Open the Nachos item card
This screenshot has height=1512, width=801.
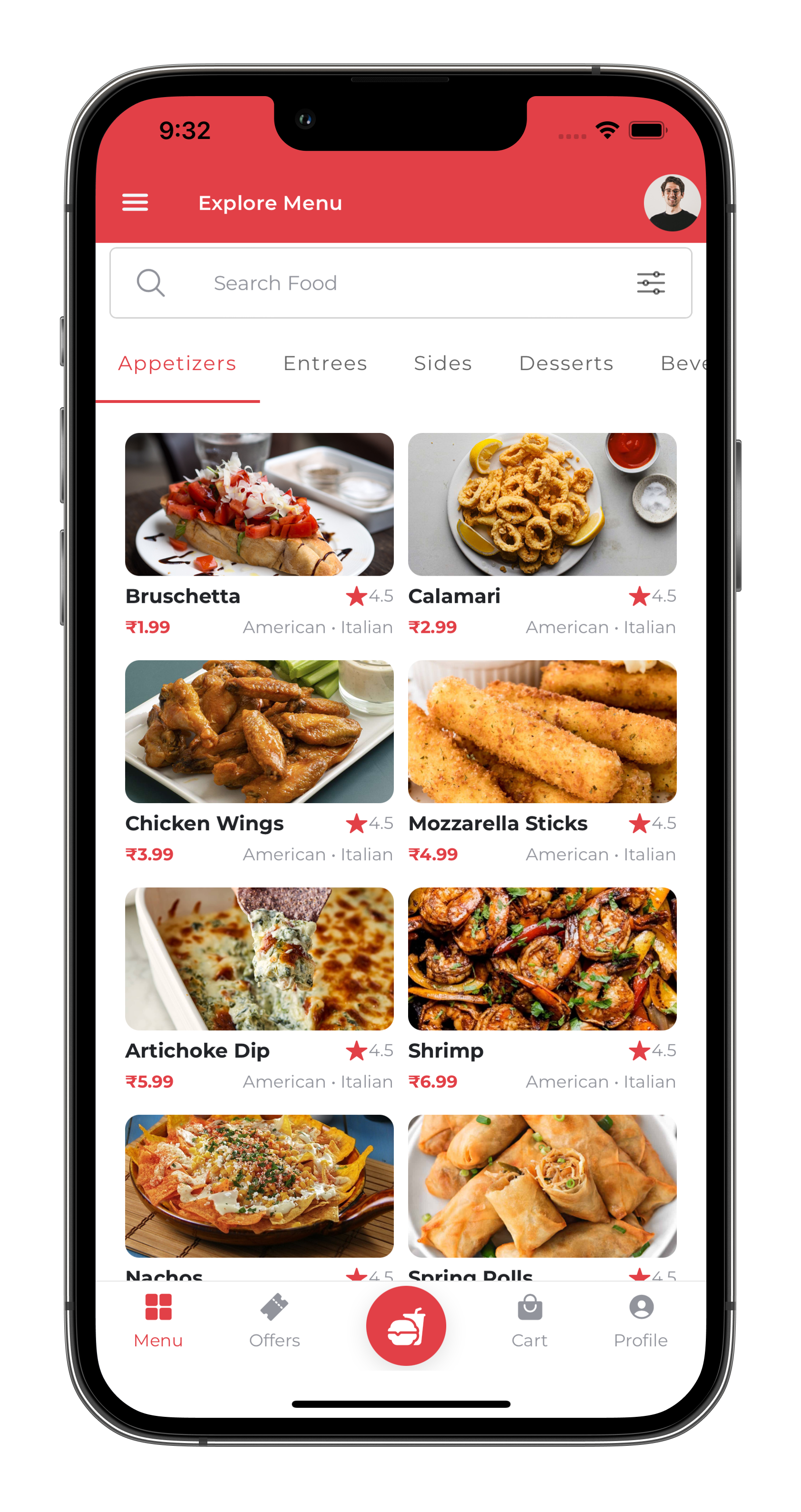[x=259, y=1198]
